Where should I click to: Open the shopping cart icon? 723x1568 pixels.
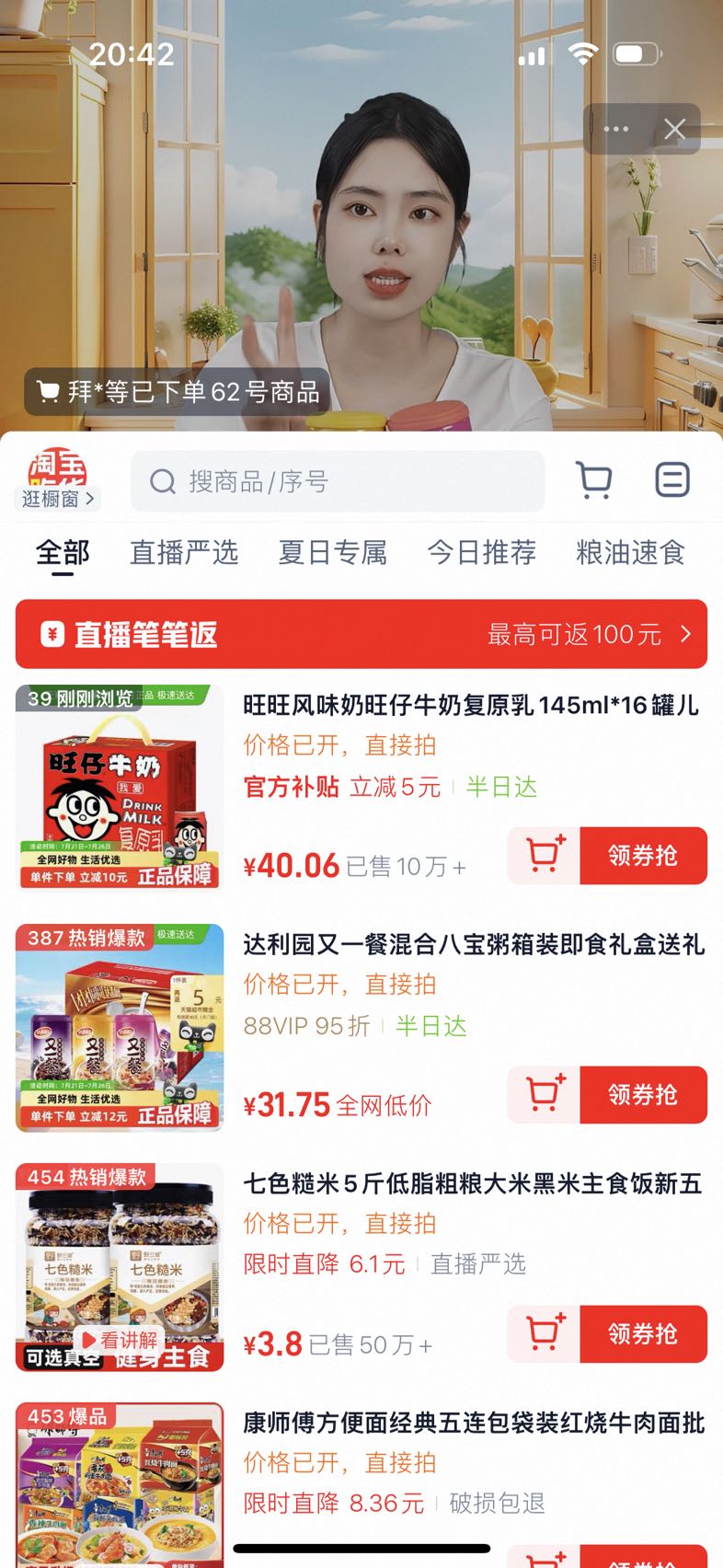click(x=594, y=480)
